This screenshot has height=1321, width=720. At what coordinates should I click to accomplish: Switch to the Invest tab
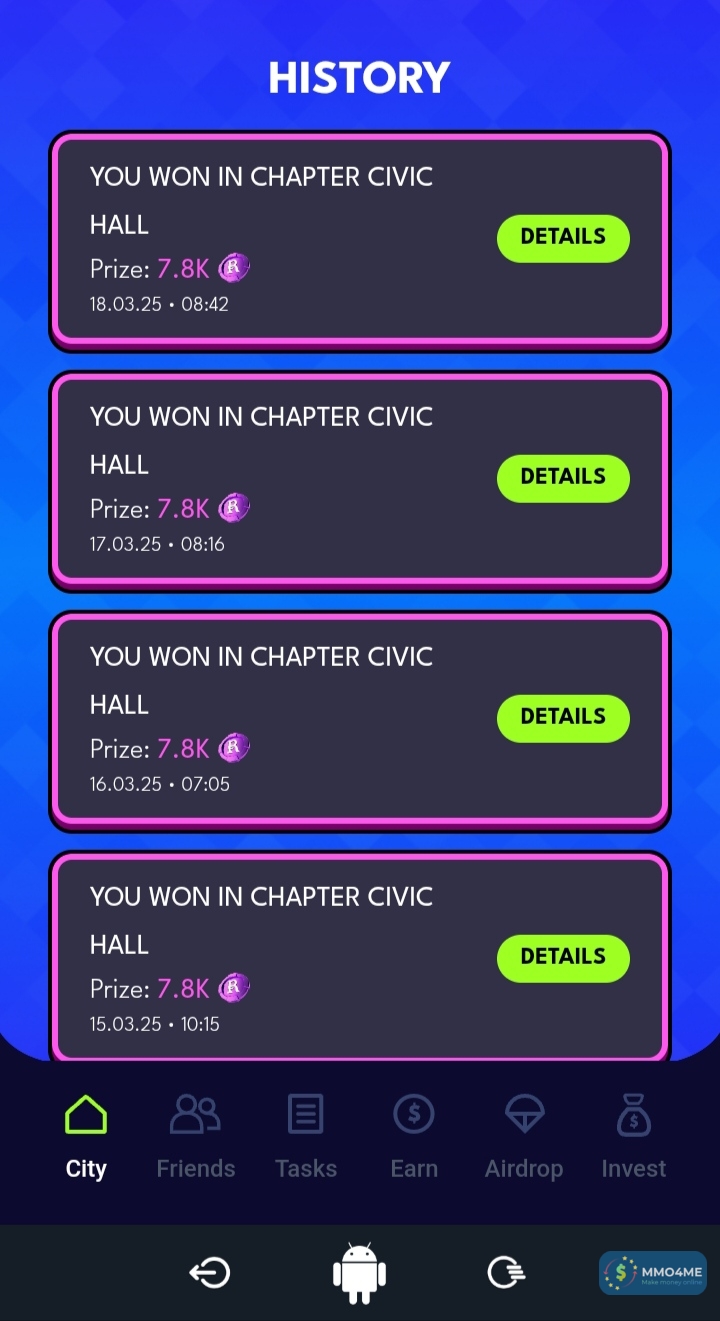click(x=633, y=1137)
